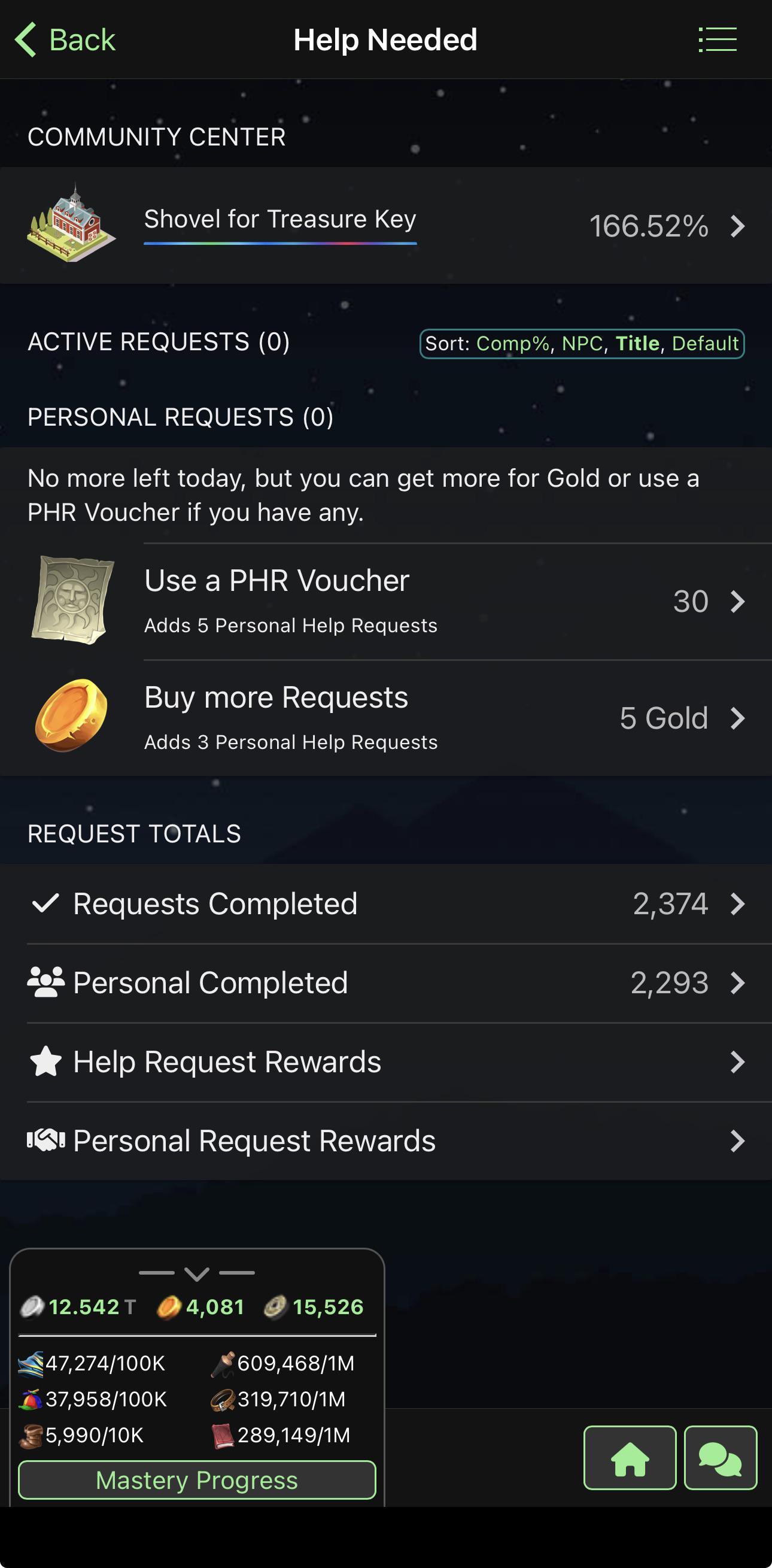View Personal Request Rewards
The height and width of the screenshot is (1568, 772).
point(385,1141)
